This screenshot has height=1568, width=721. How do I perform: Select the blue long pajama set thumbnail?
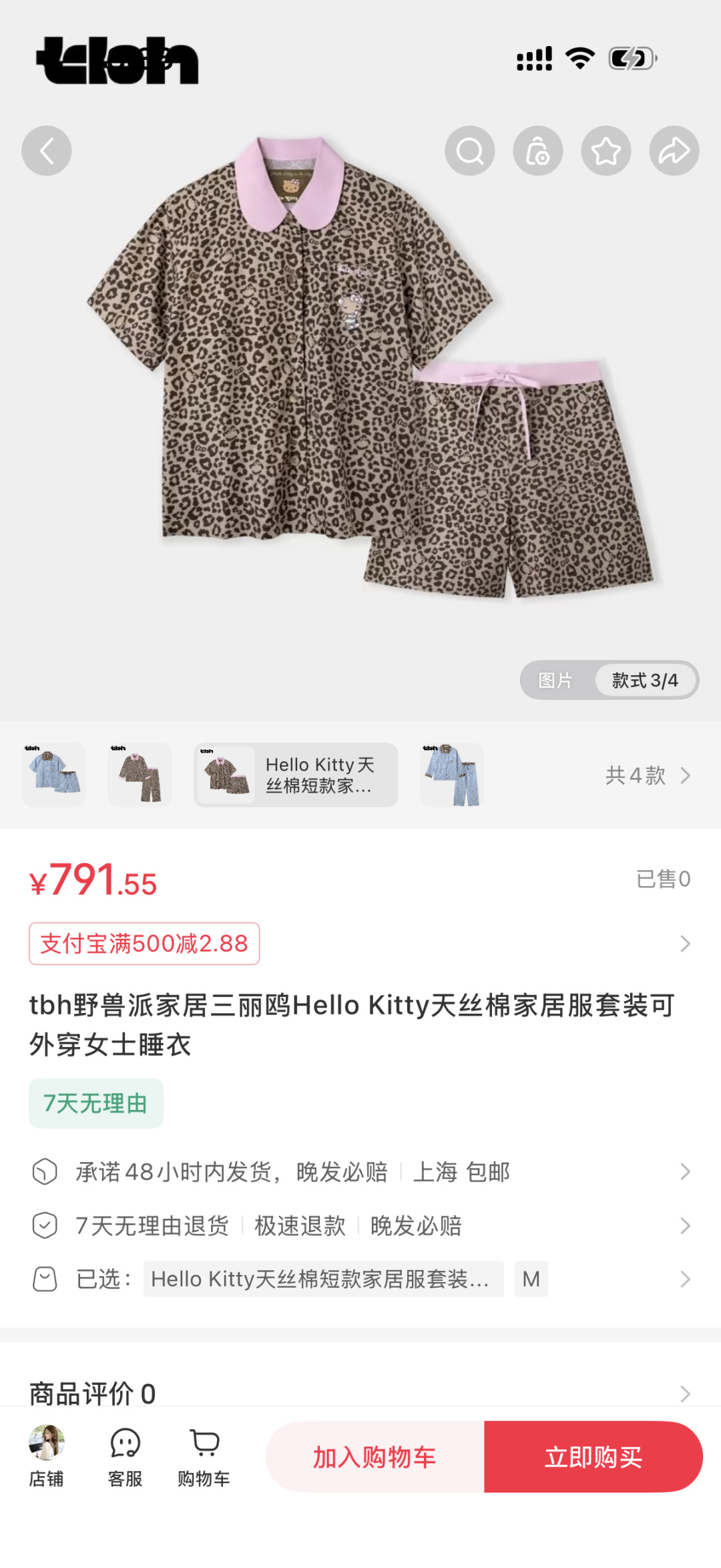click(452, 775)
